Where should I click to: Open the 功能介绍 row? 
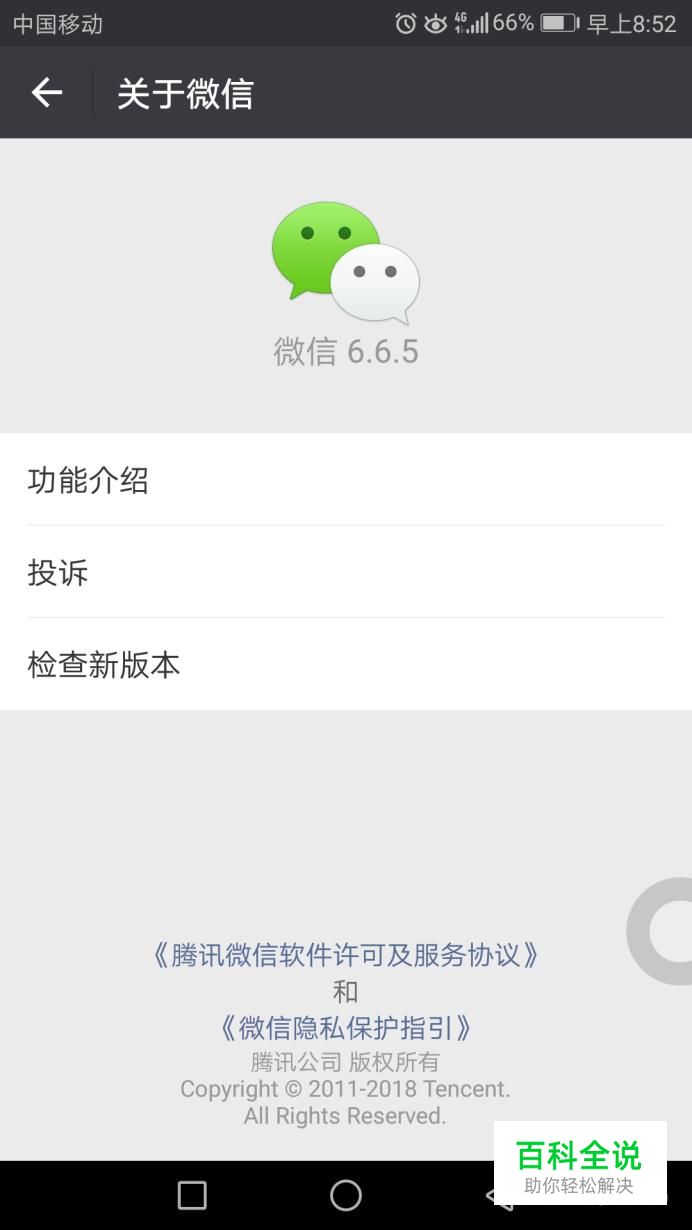point(345,480)
